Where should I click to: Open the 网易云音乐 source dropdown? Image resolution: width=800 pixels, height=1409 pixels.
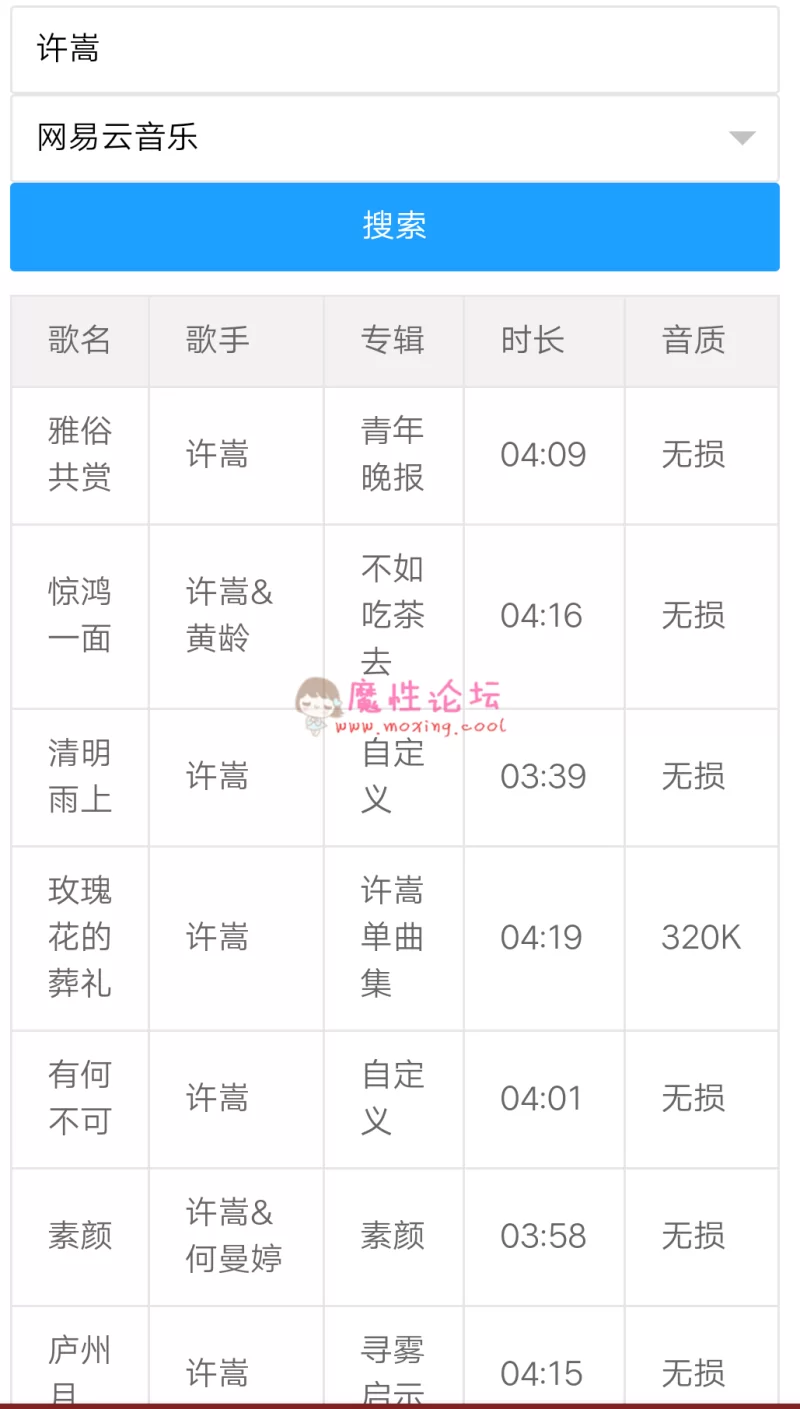(x=394, y=137)
